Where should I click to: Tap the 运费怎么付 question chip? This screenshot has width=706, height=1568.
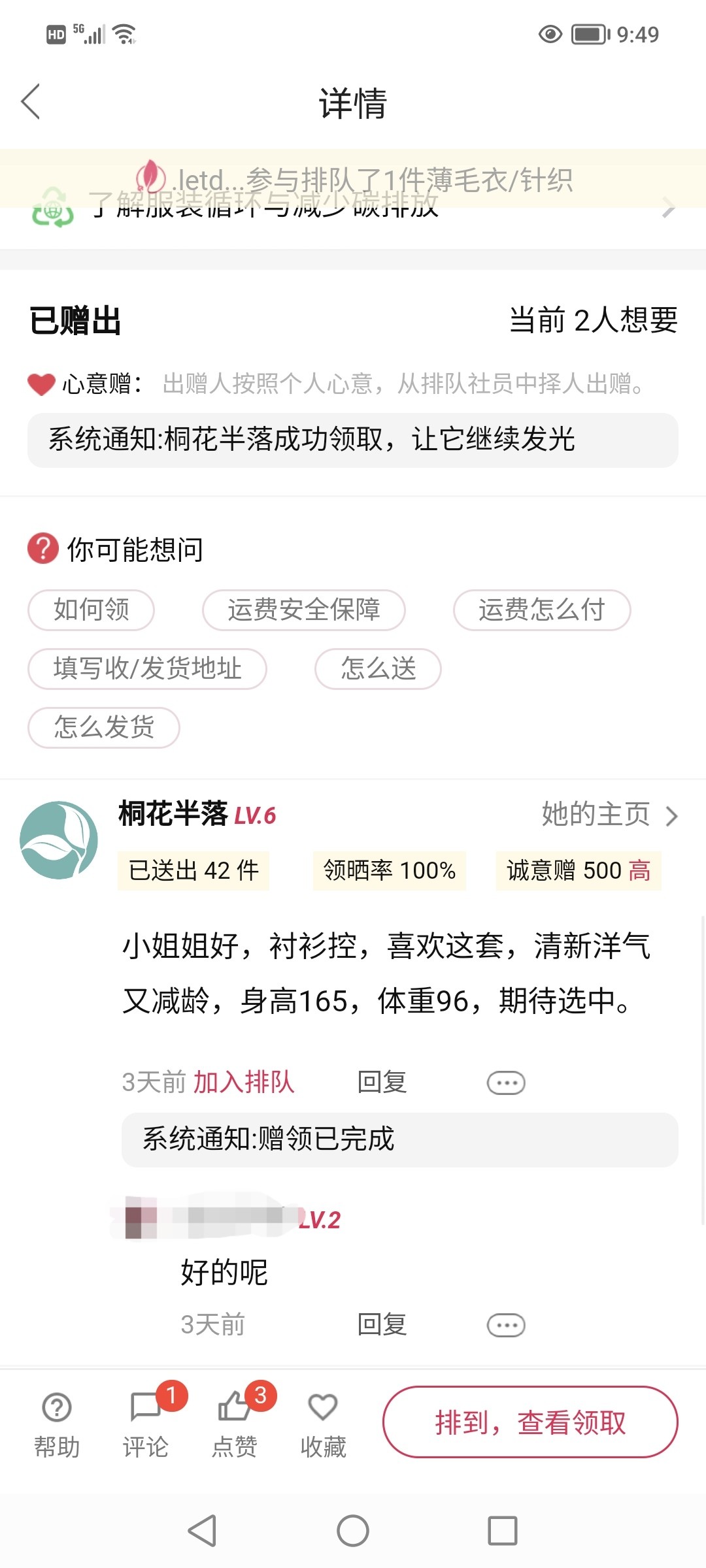541,610
